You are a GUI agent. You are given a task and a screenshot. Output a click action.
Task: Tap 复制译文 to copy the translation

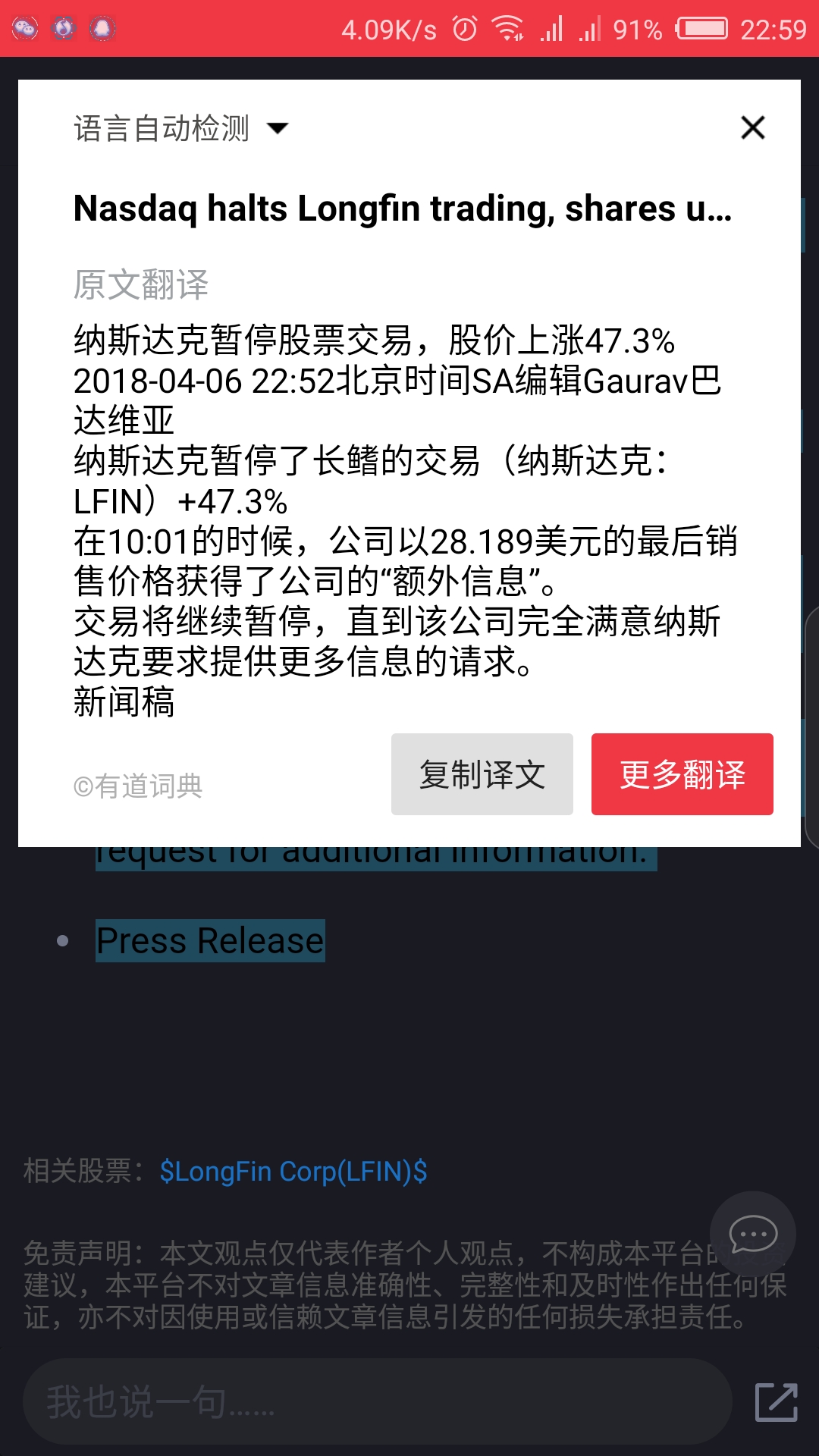pos(482,774)
